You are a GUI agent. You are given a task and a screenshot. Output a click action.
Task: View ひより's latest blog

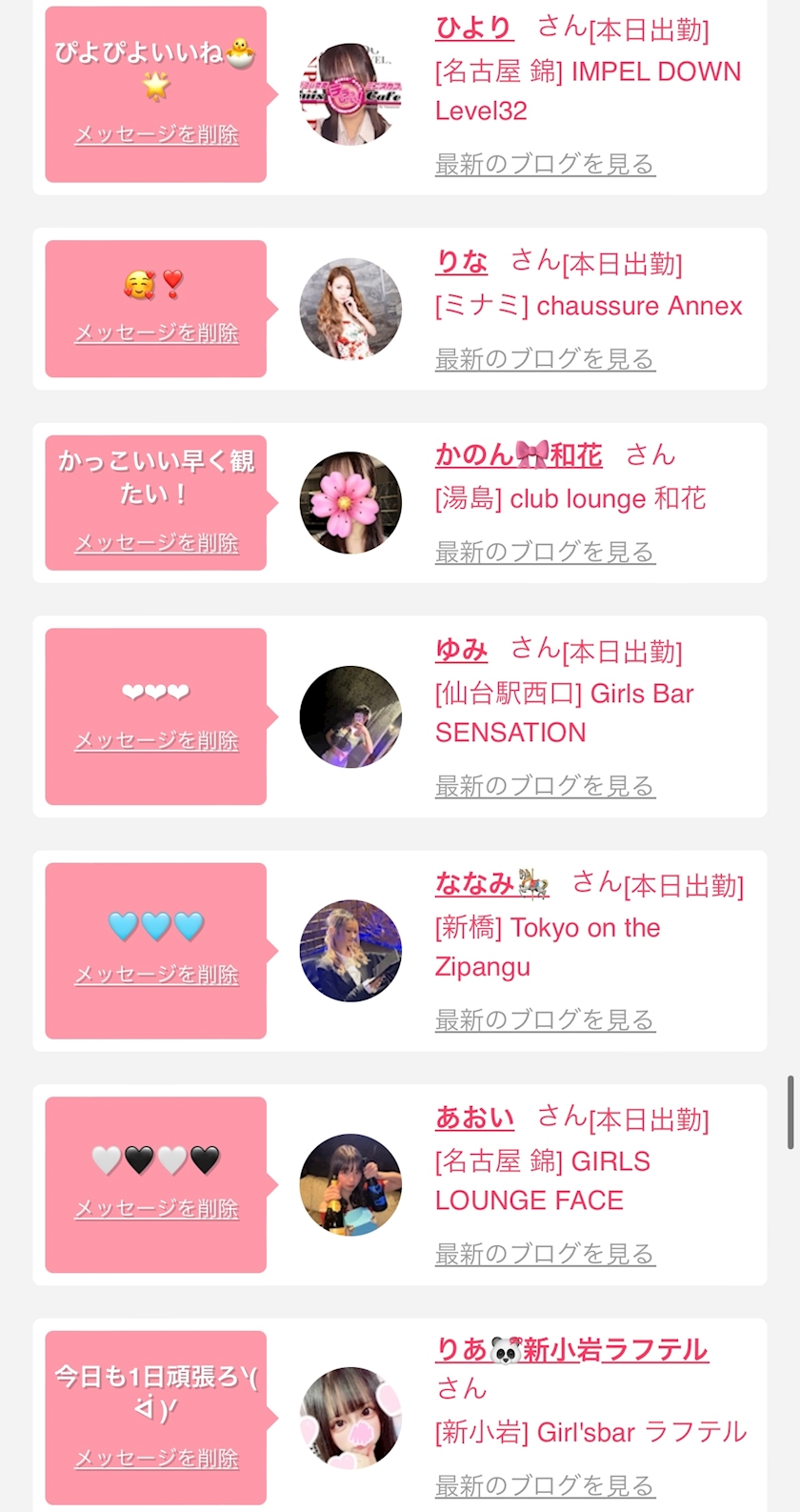click(545, 164)
